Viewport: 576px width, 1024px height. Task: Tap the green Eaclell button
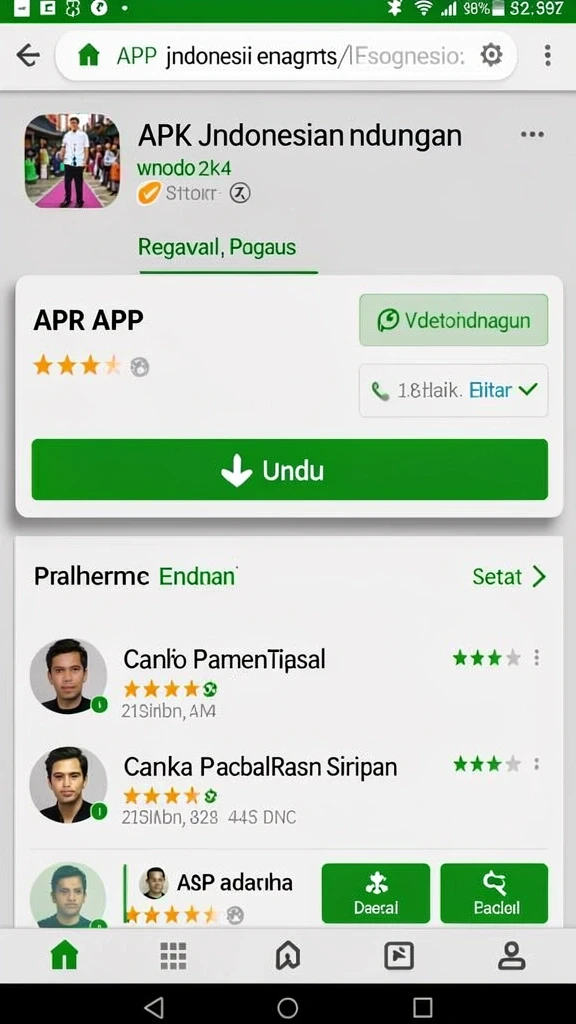[x=494, y=893]
